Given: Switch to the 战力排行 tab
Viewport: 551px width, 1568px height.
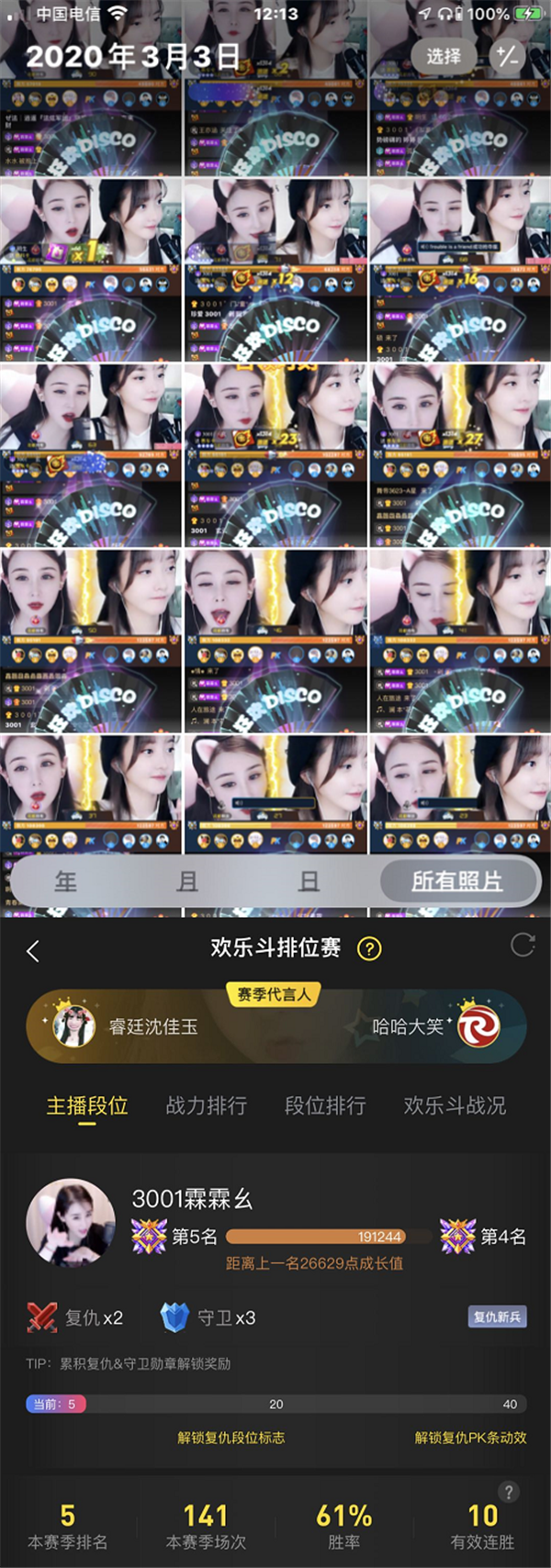Looking at the screenshot, I should click(x=206, y=1105).
